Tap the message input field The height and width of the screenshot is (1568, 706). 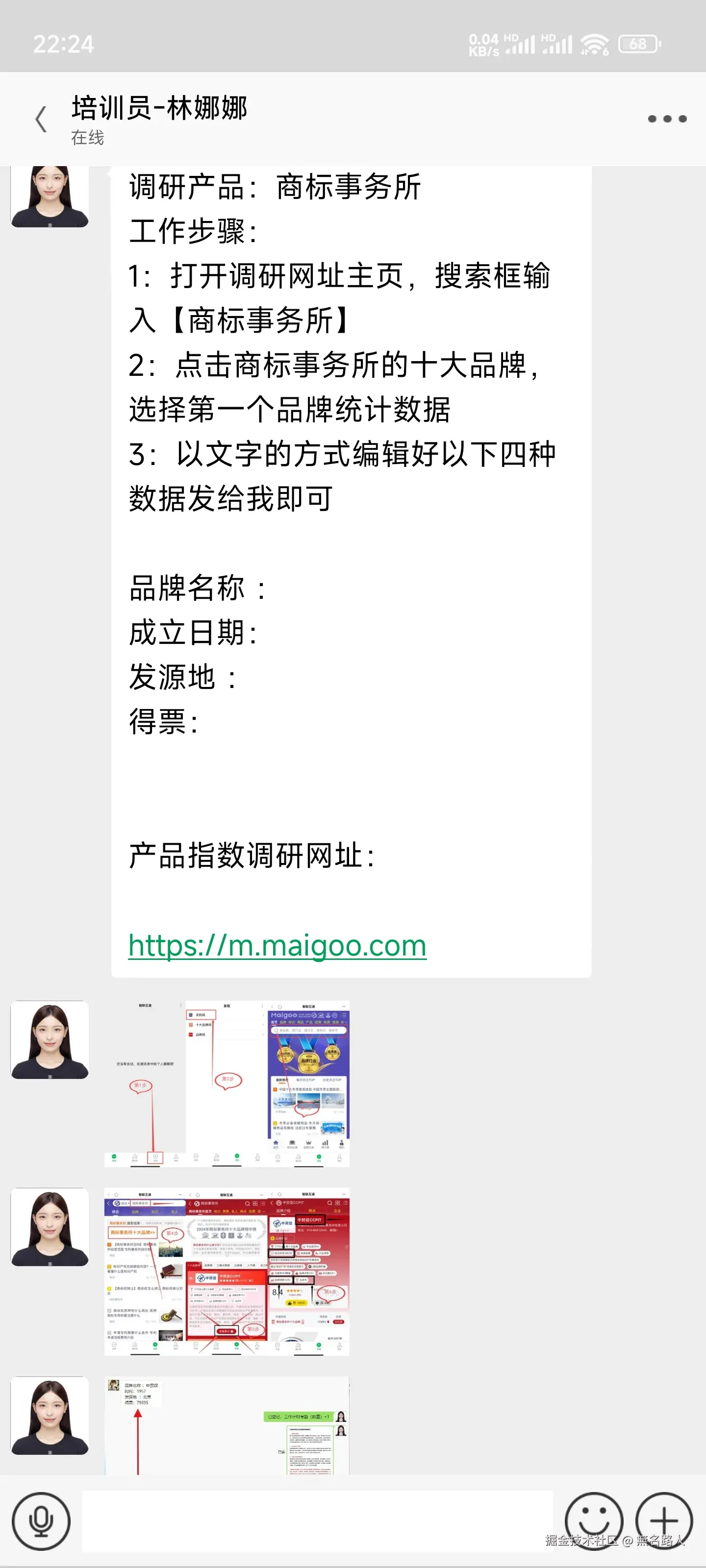click(317, 1520)
